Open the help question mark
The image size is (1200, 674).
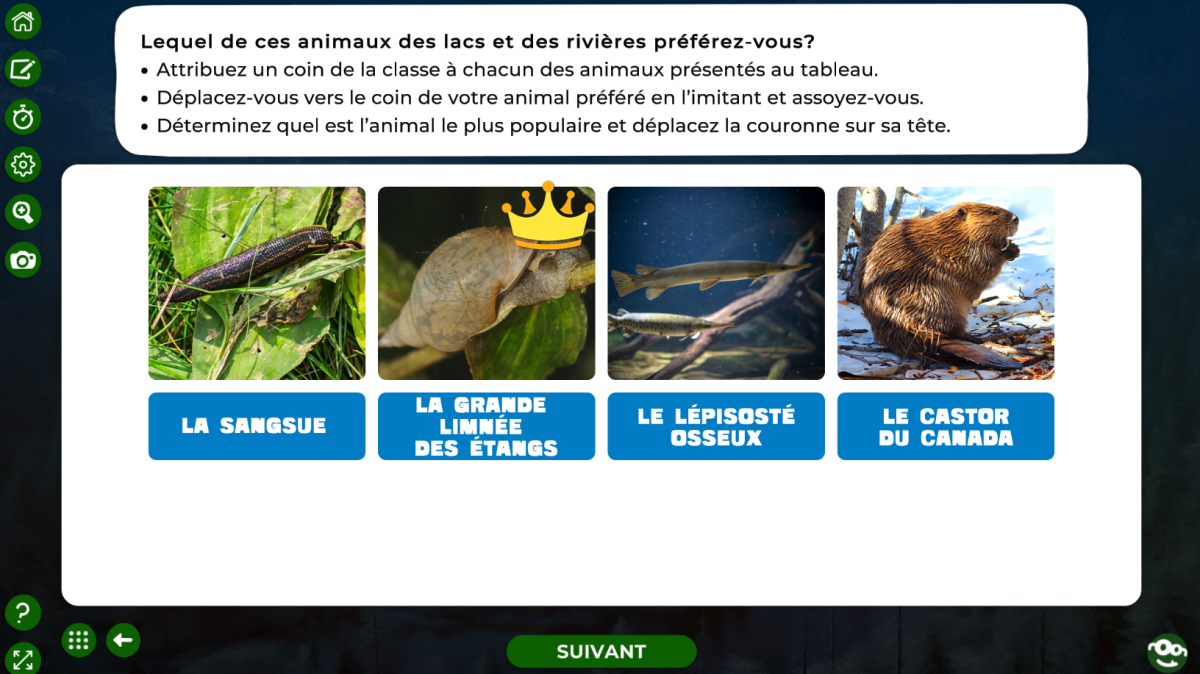click(22, 613)
